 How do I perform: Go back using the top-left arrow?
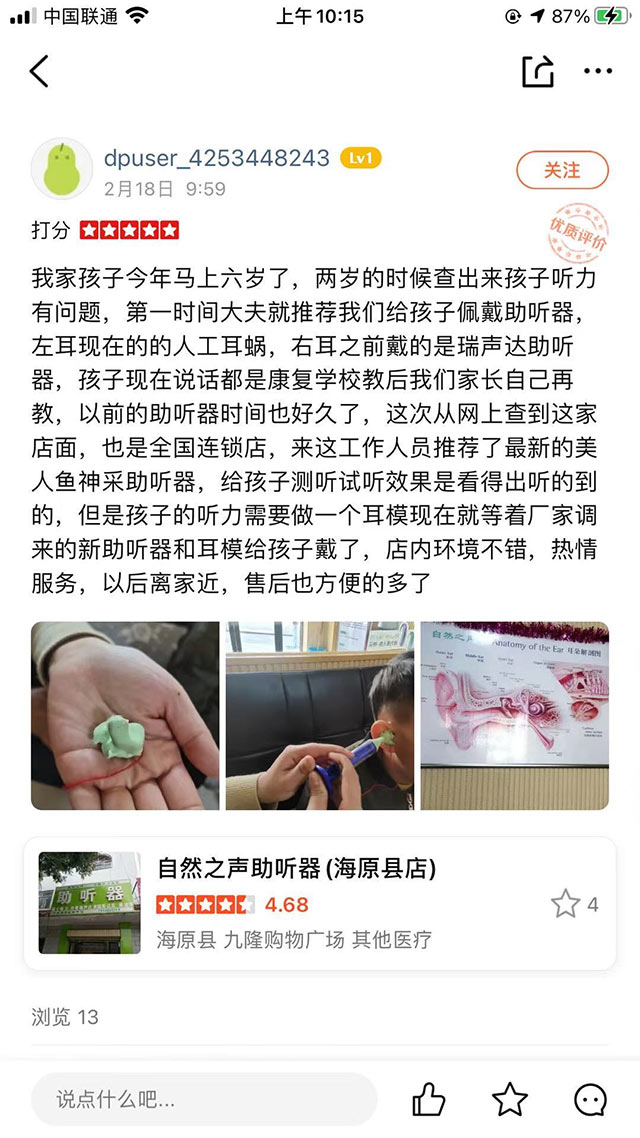[x=39, y=71]
